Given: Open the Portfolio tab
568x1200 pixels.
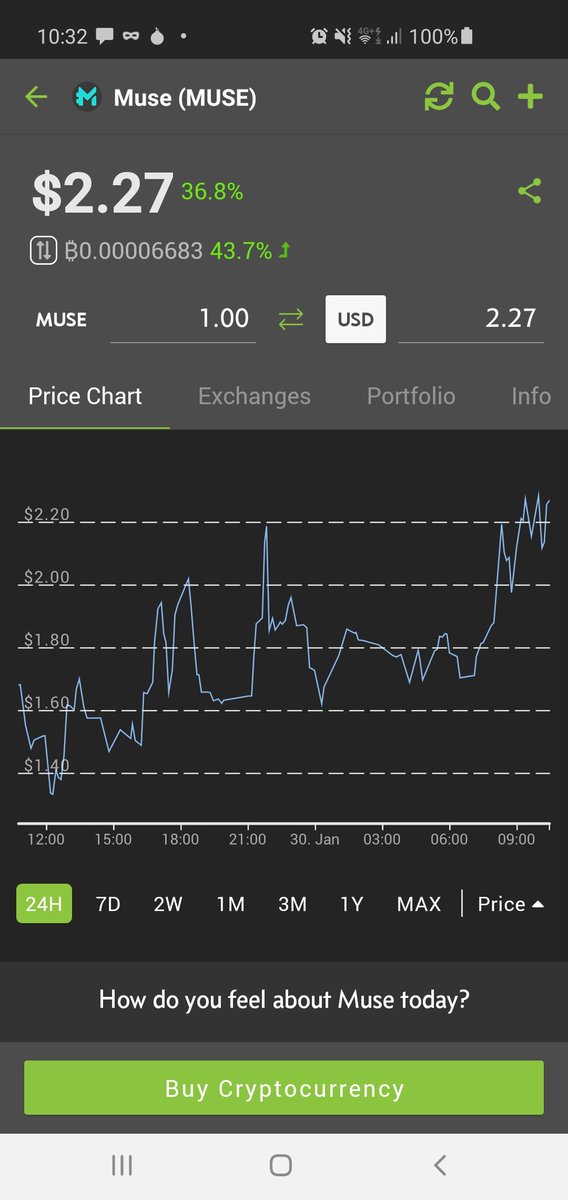Looking at the screenshot, I should pos(411,396).
